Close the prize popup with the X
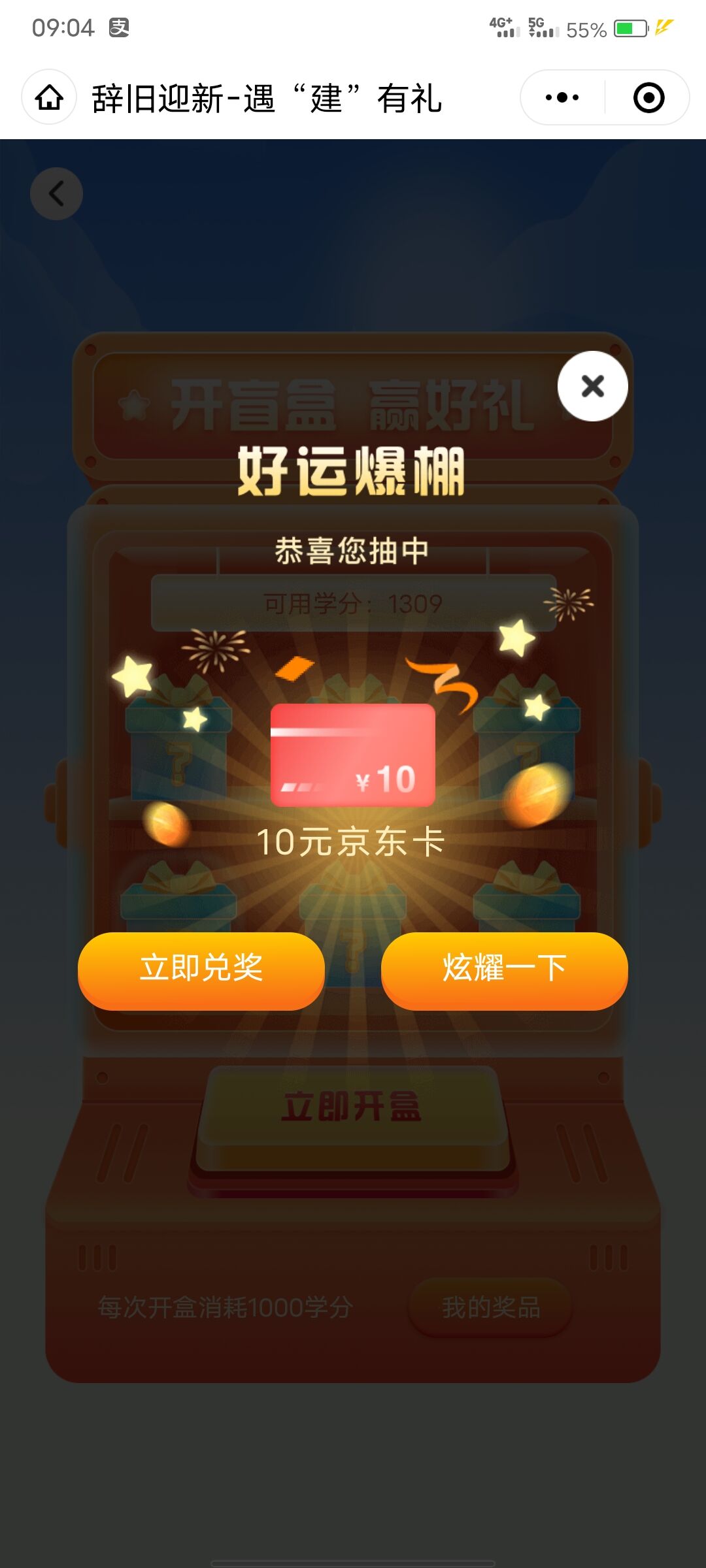 pos(592,386)
